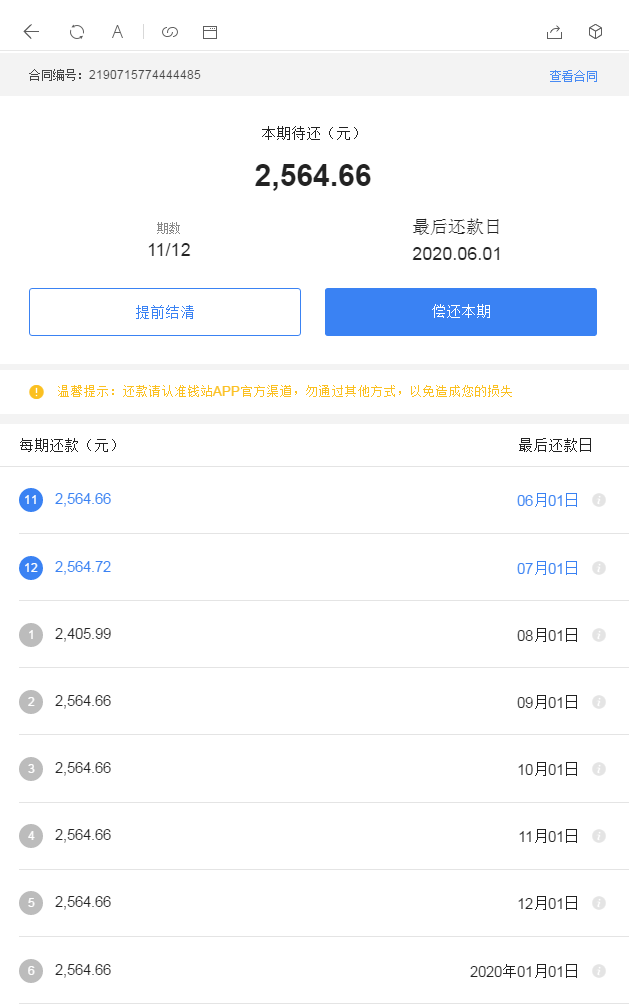Show info for 09月01日 installment

599,702
